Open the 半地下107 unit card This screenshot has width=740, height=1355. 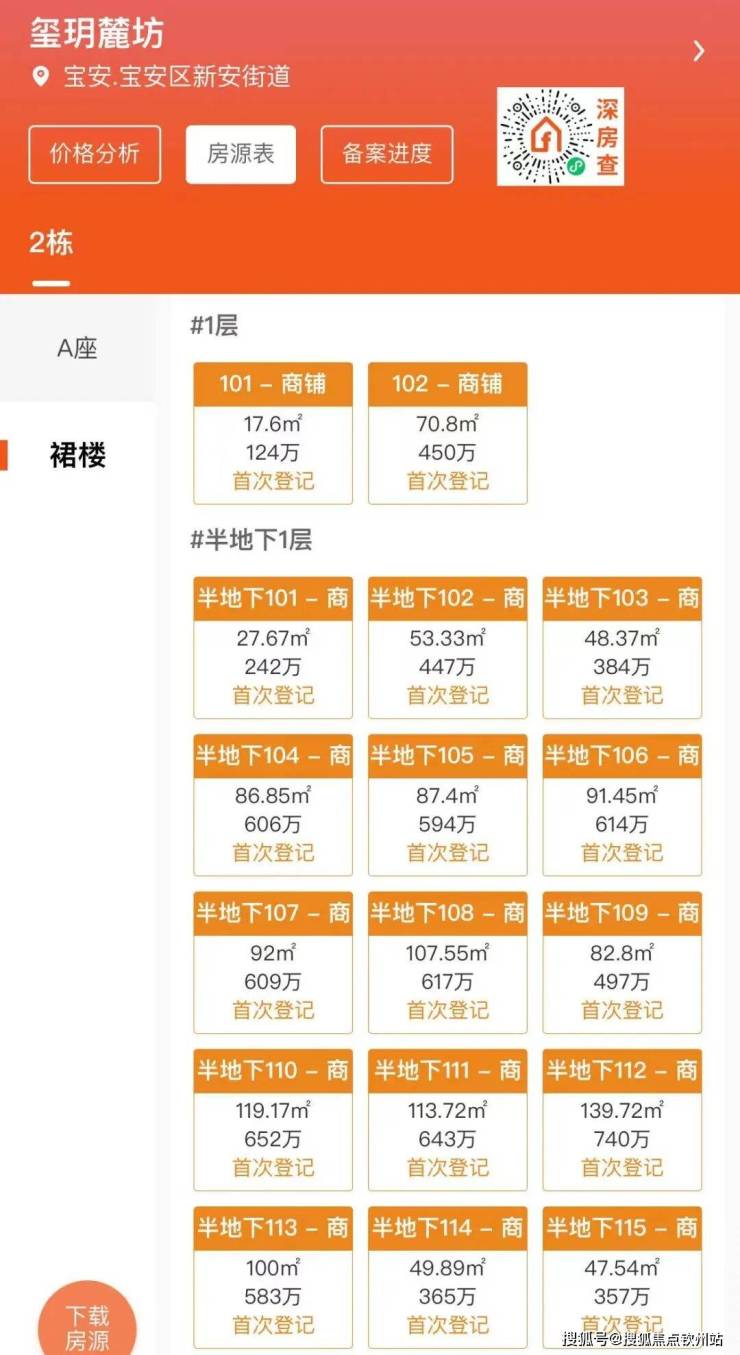pyautogui.click(x=273, y=962)
